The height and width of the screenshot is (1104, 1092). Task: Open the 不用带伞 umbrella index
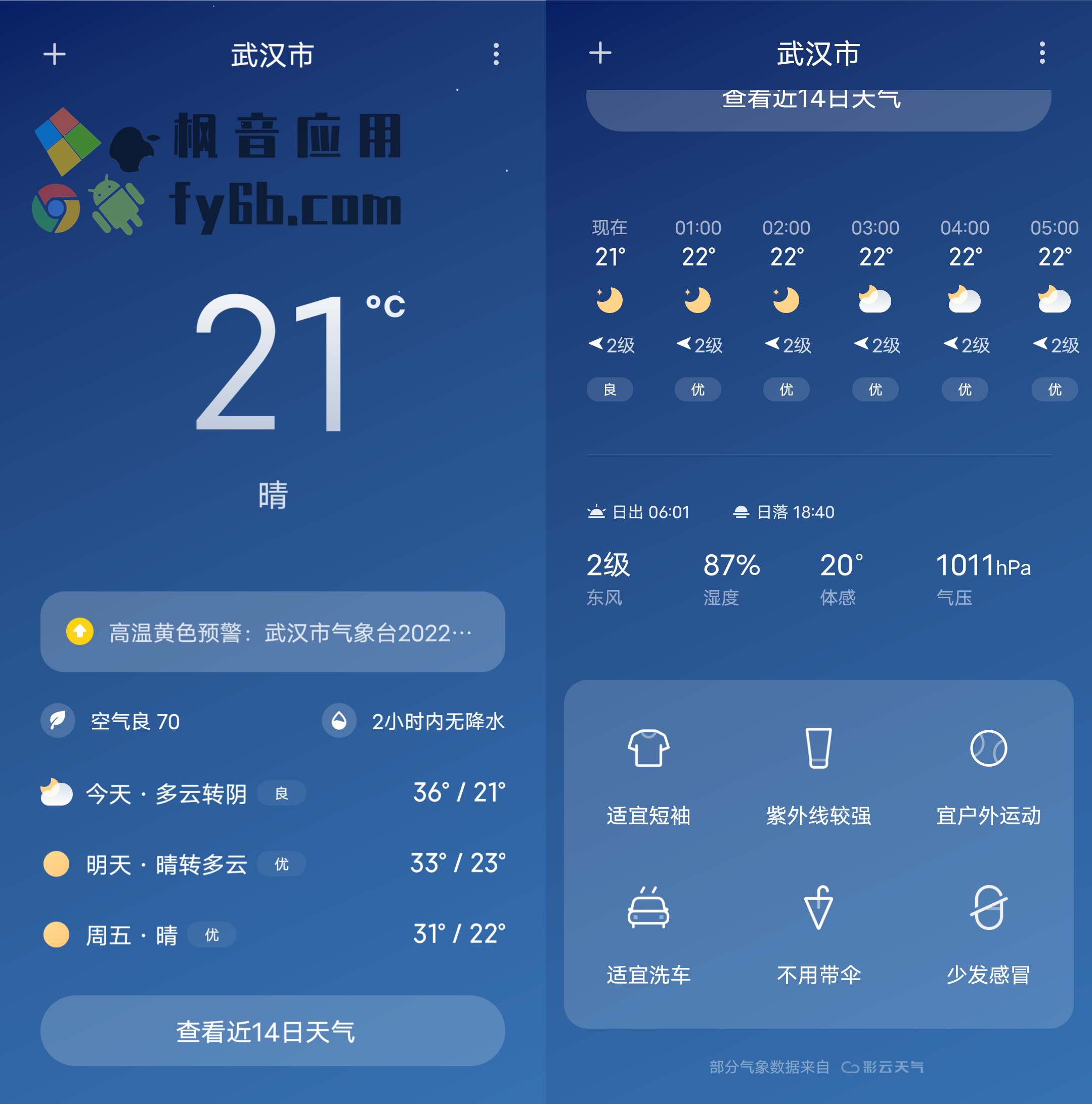tap(818, 935)
